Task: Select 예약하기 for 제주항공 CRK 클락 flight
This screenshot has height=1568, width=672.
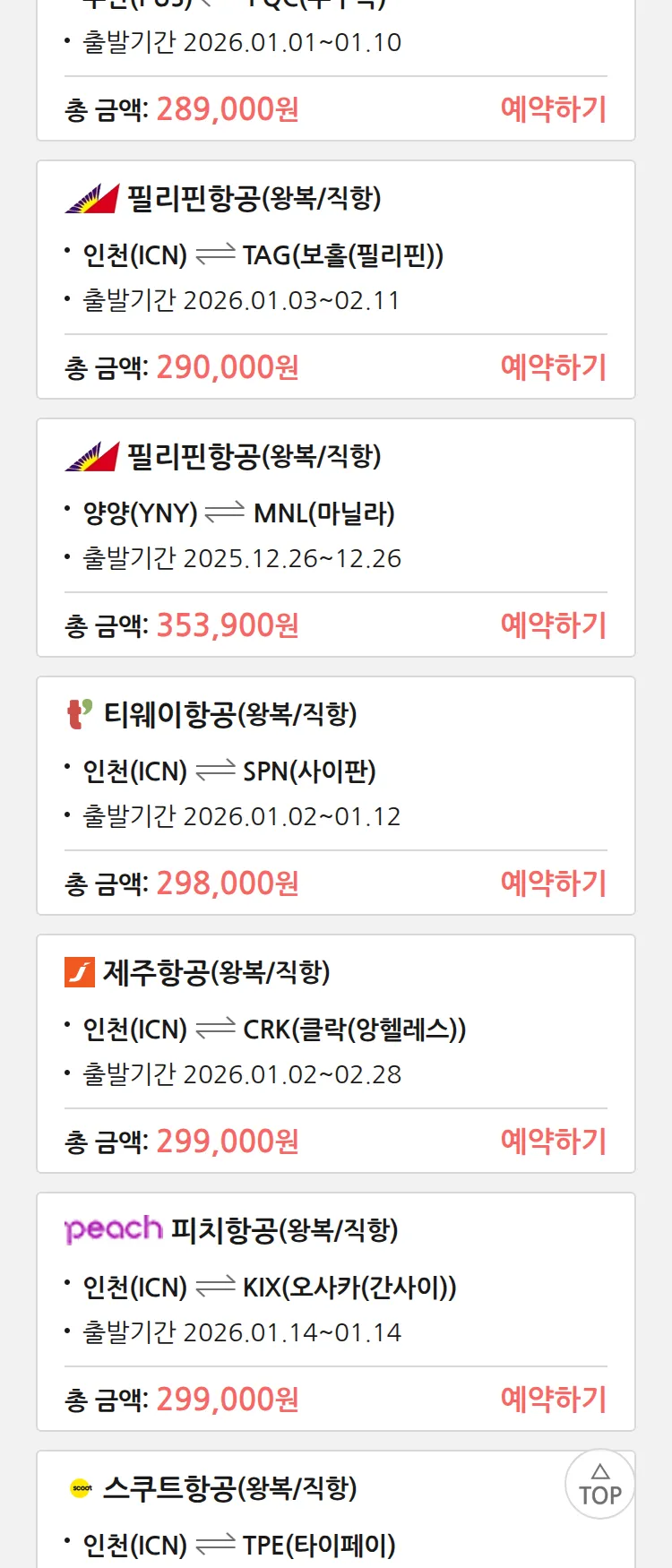Action: pos(553,1142)
